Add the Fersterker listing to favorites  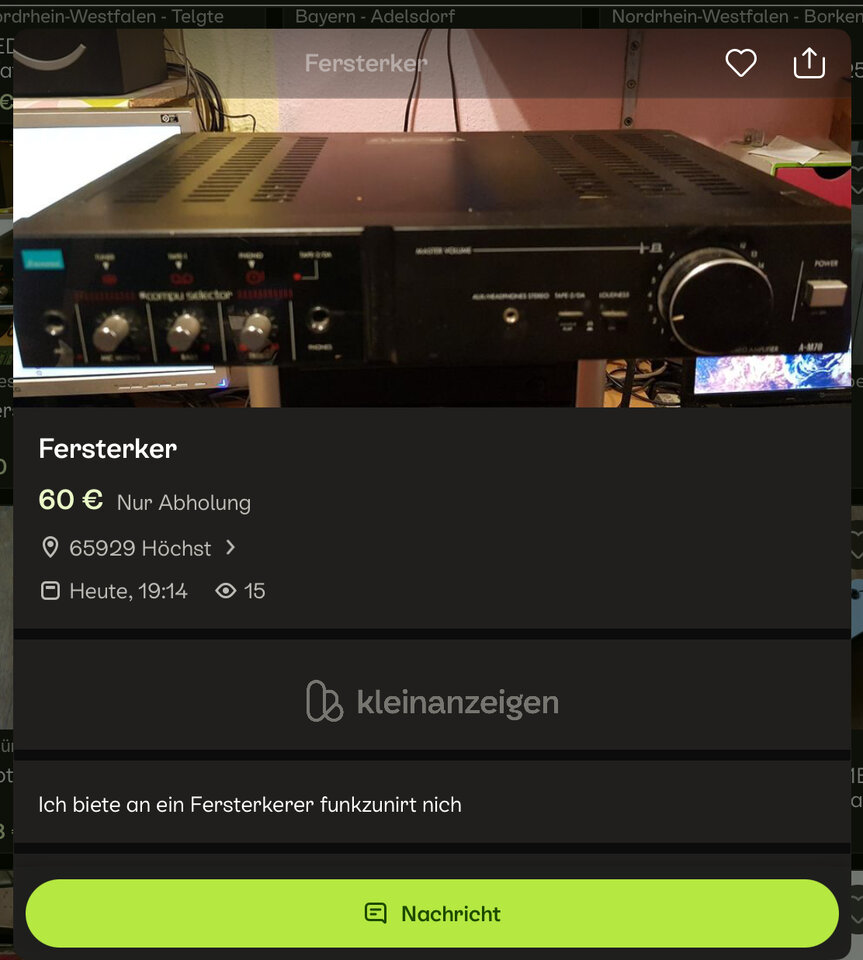tap(740, 64)
